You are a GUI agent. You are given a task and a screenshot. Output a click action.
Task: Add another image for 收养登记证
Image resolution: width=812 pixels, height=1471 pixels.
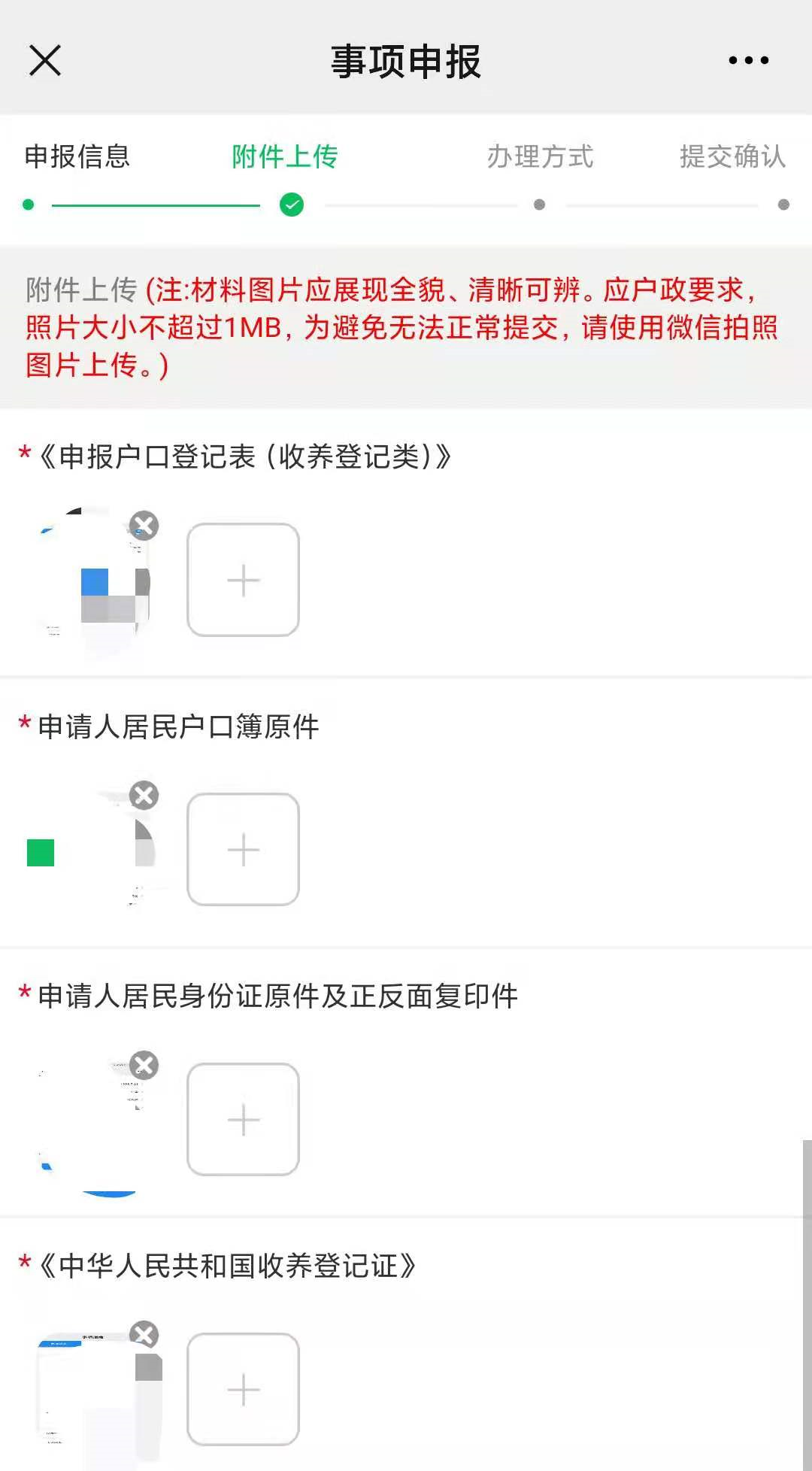click(243, 1389)
